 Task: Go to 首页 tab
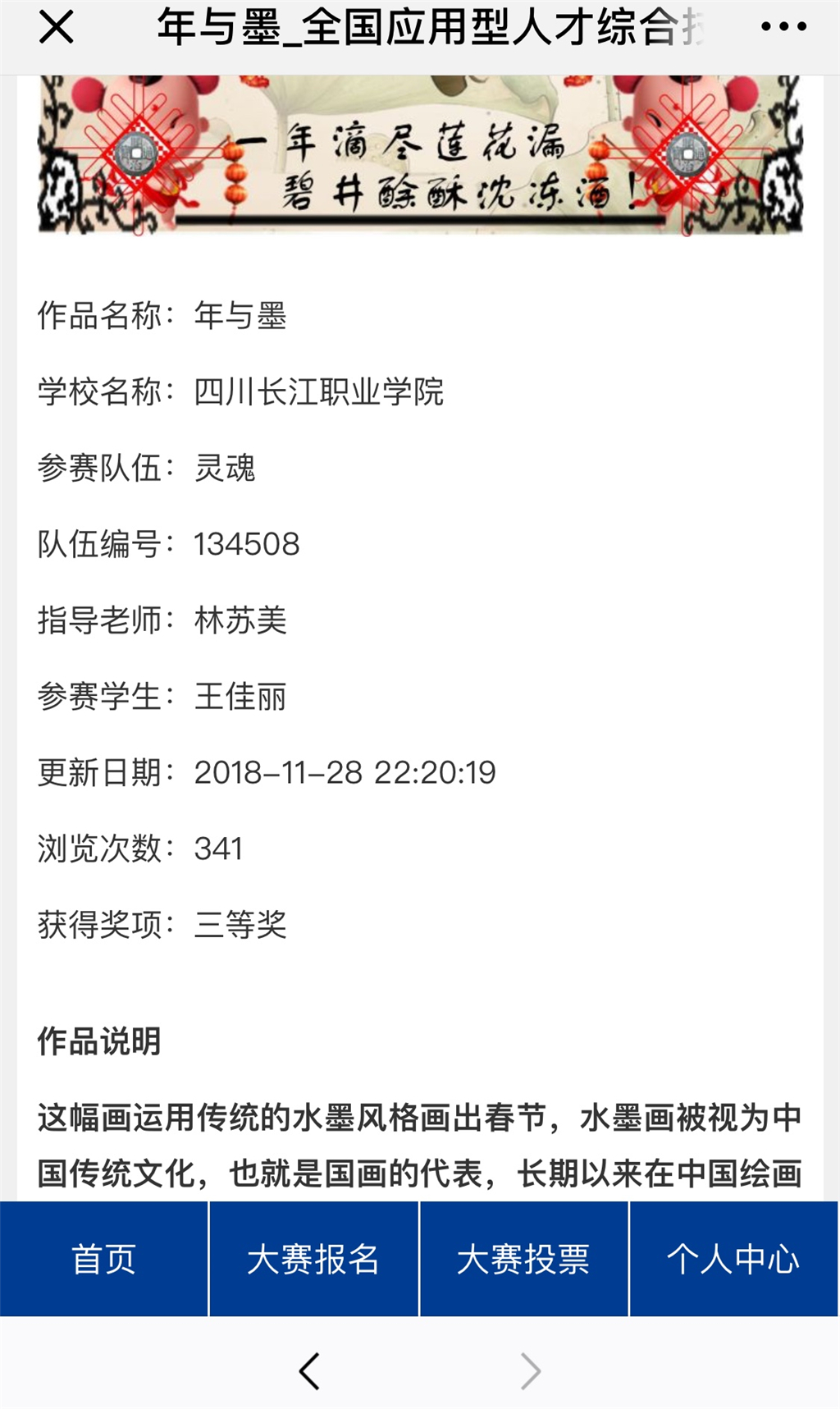[104, 1258]
